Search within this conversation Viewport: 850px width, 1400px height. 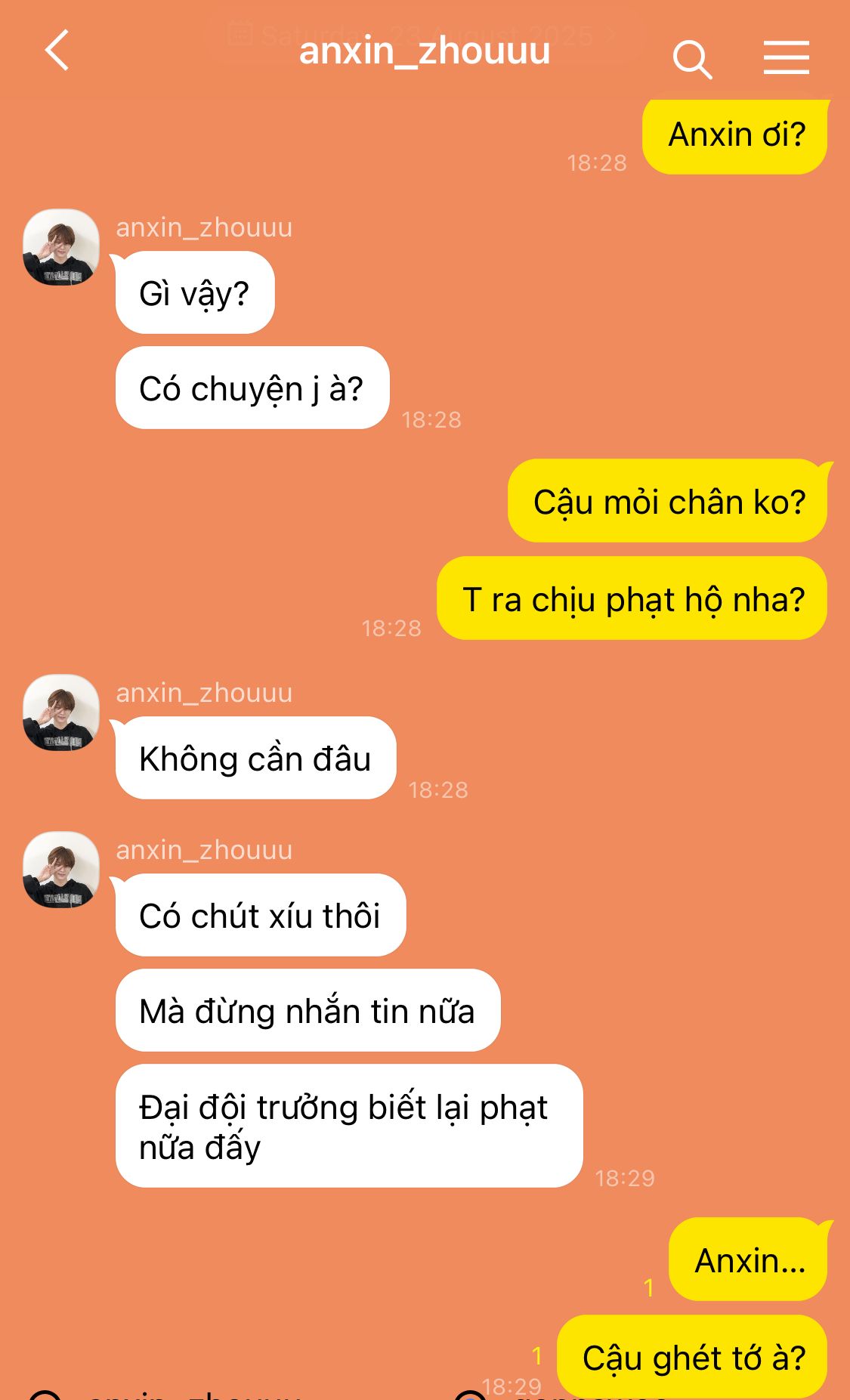tap(692, 59)
